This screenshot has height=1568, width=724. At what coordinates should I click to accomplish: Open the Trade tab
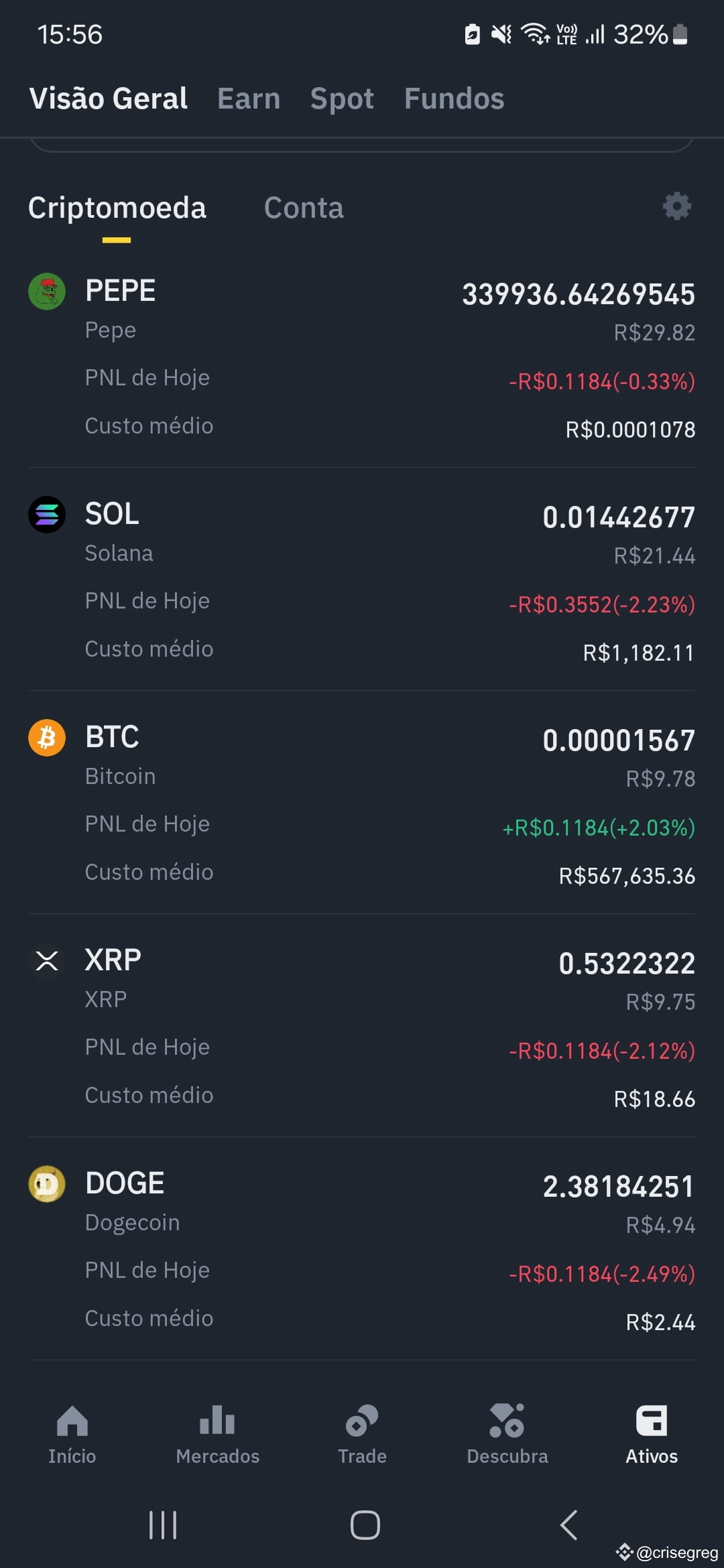(362, 1435)
